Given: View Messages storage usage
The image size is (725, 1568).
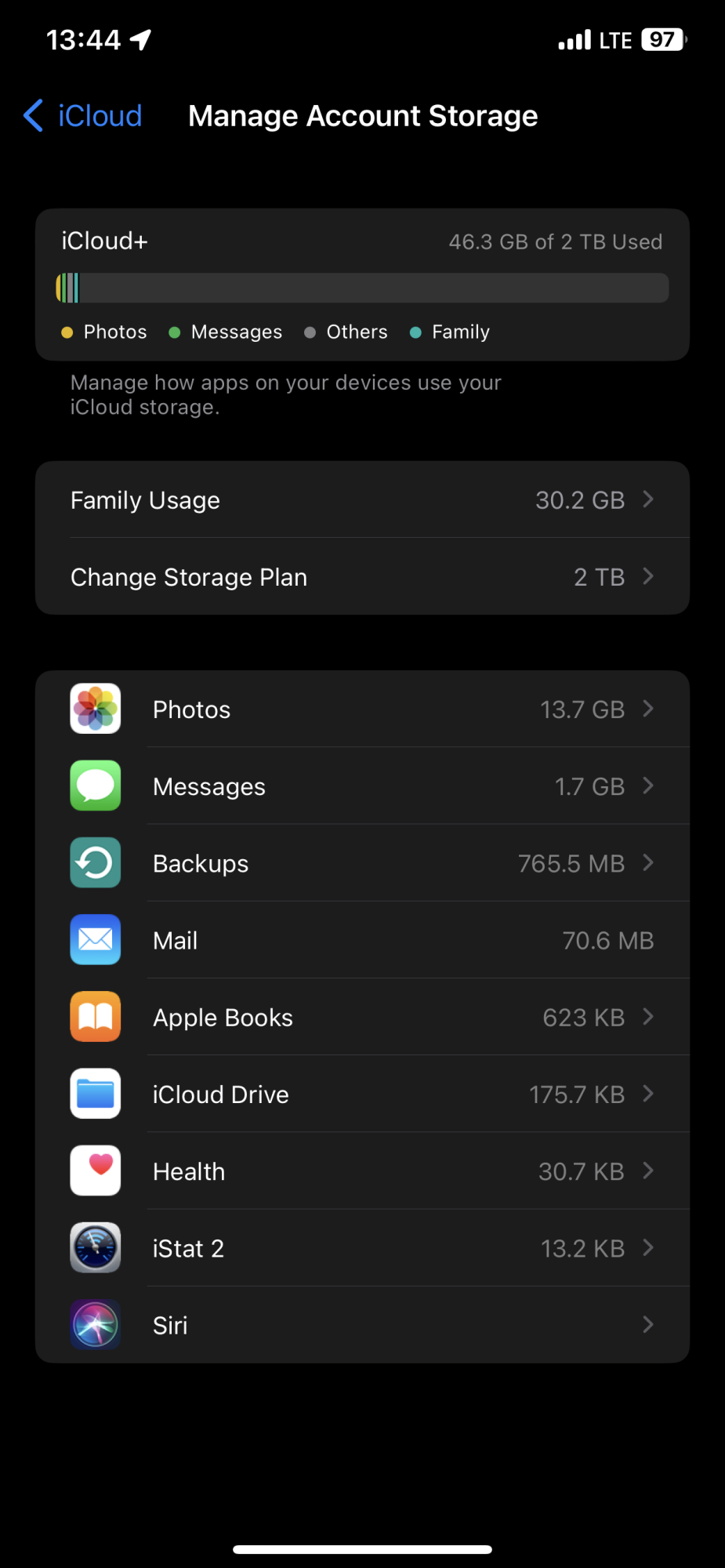Looking at the screenshot, I should [362, 786].
